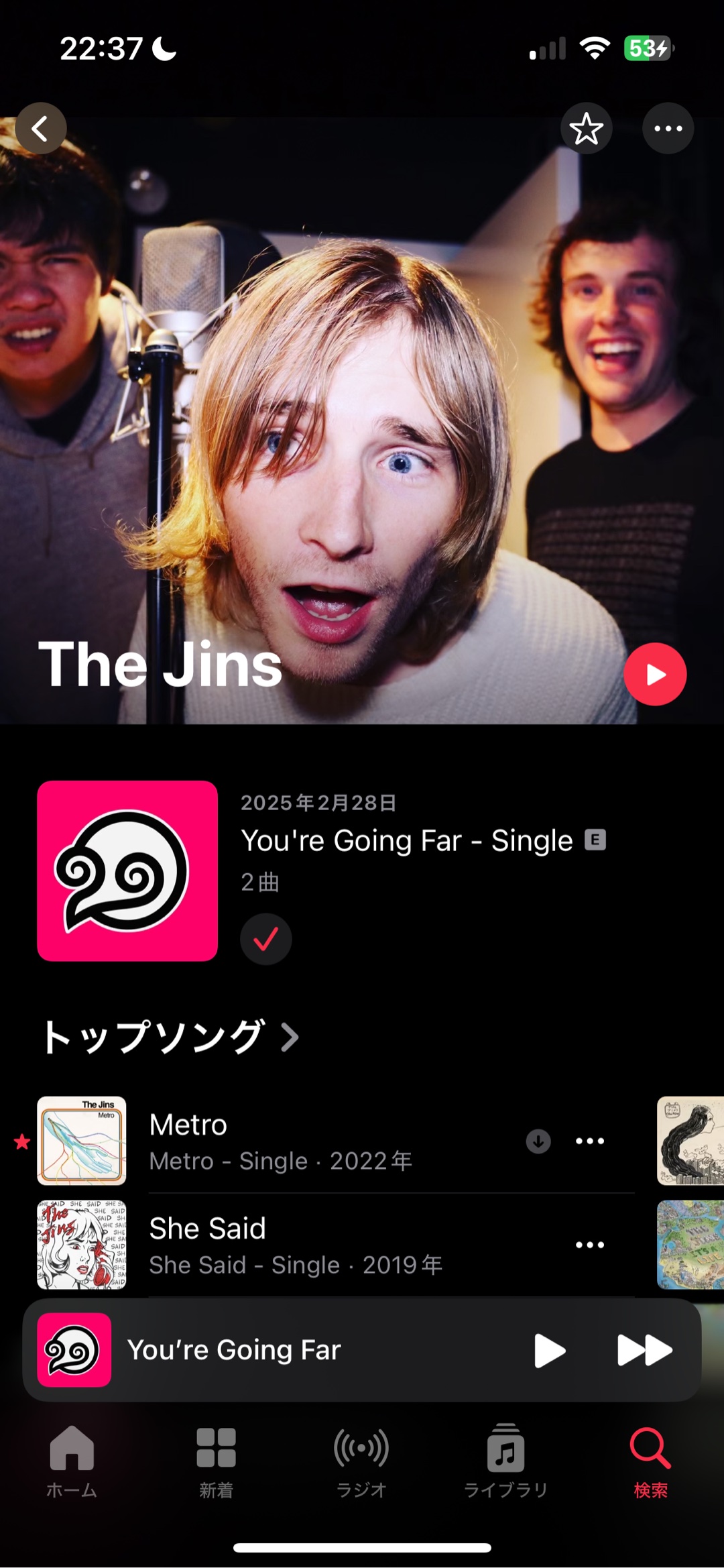Open the more options for Metro
This screenshot has width=724, height=1568.
pos(590,1141)
